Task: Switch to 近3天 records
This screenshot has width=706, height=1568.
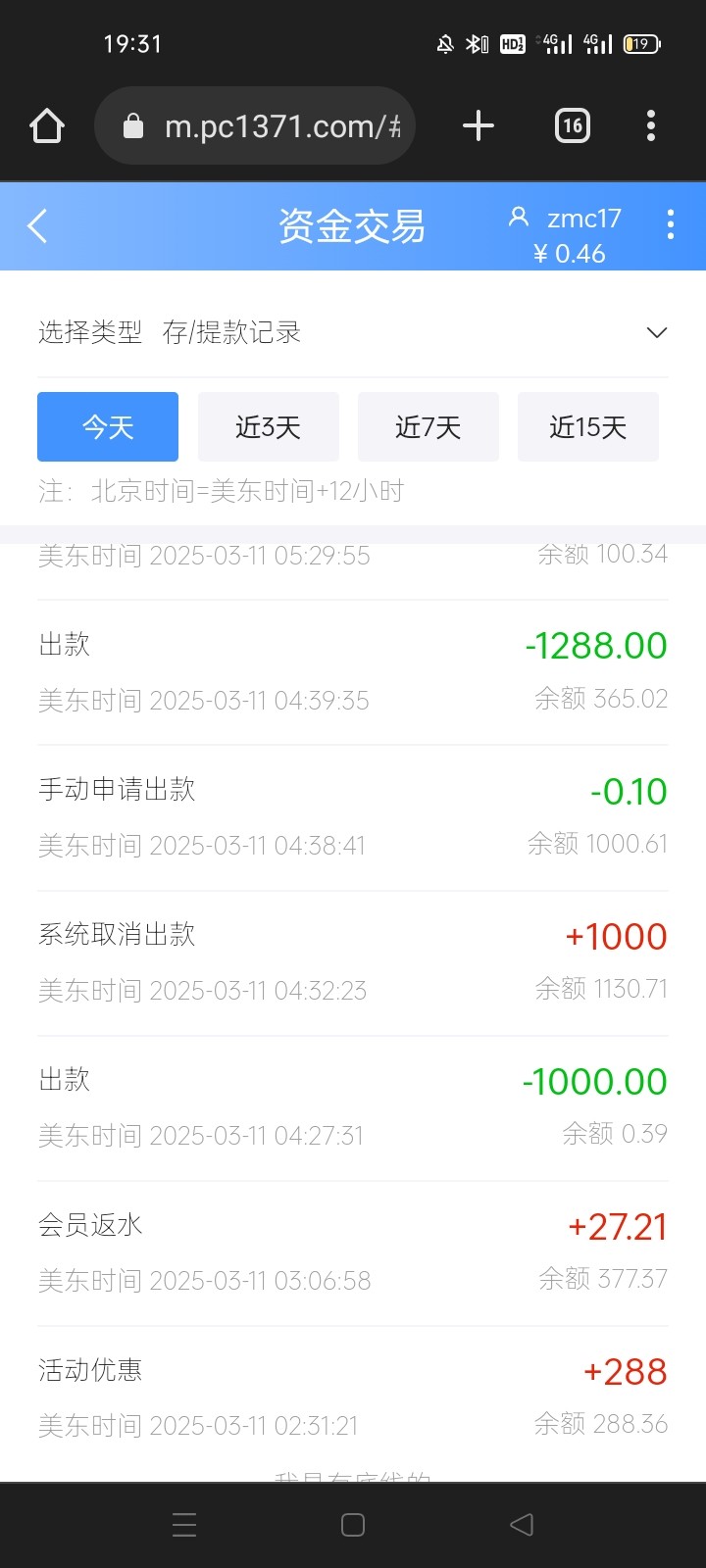Action: (x=268, y=427)
